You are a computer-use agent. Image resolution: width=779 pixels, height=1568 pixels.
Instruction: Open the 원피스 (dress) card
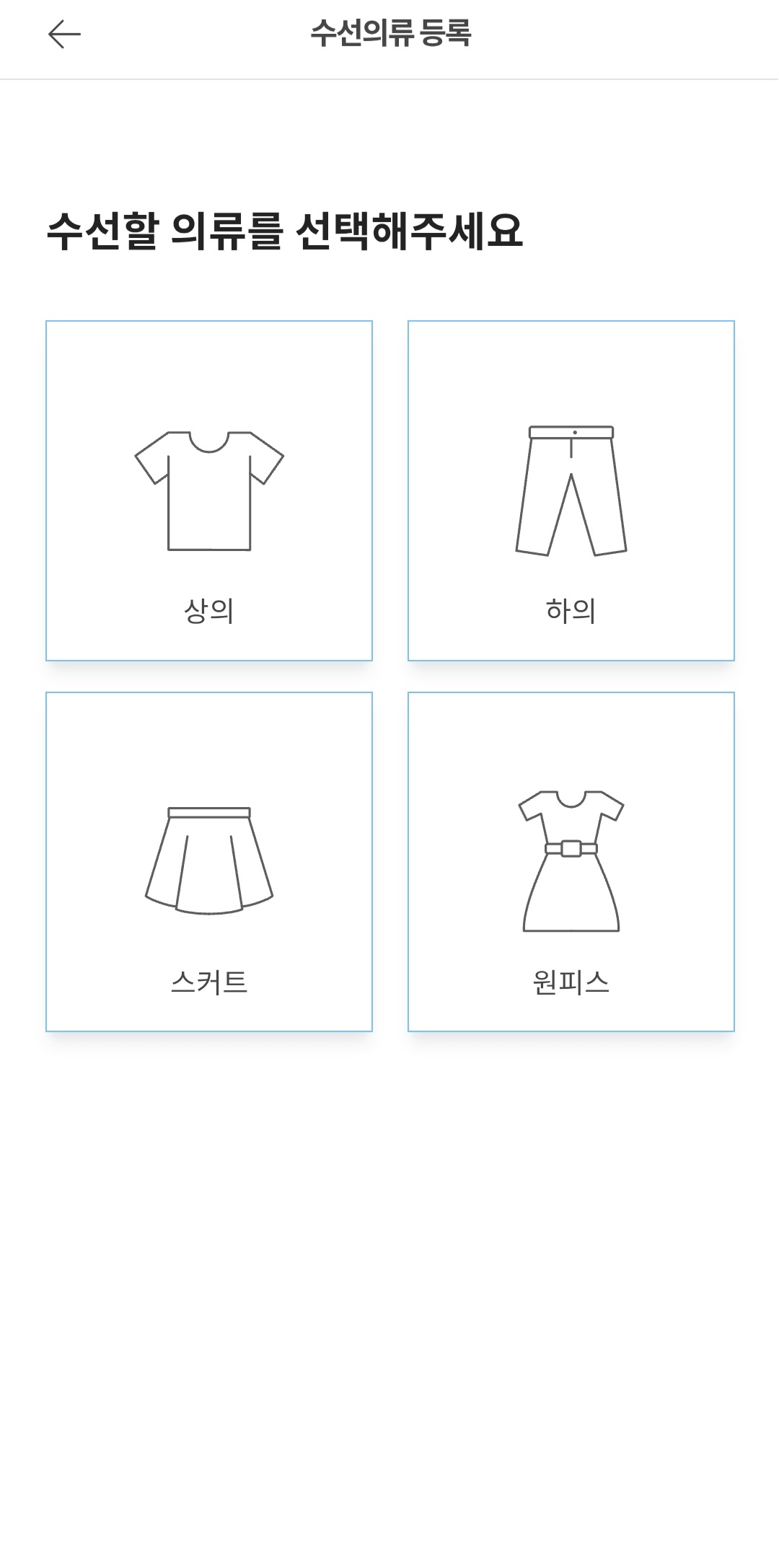pyautogui.click(x=571, y=862)
